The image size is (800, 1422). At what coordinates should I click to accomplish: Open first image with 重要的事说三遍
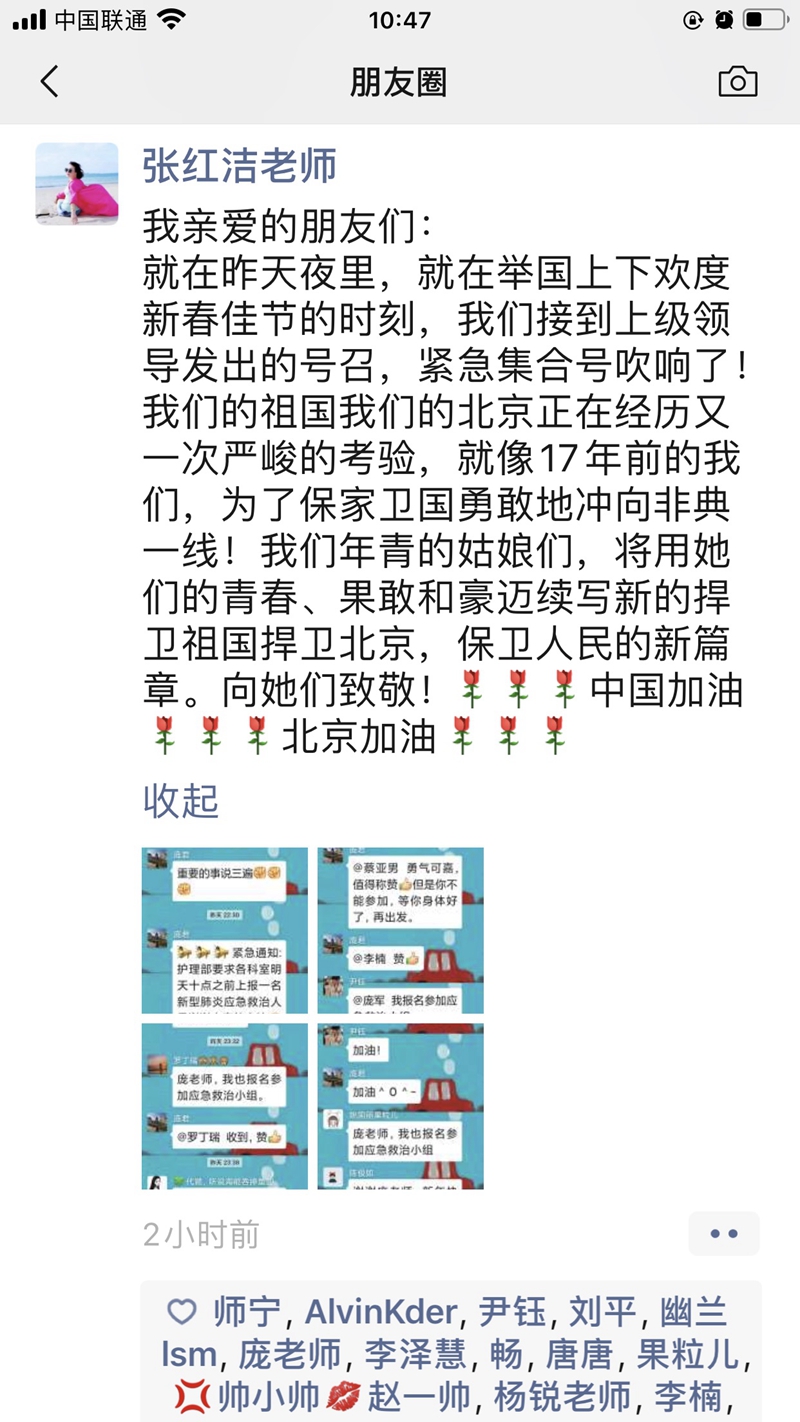pyautogui.click(x=225, y=930)
